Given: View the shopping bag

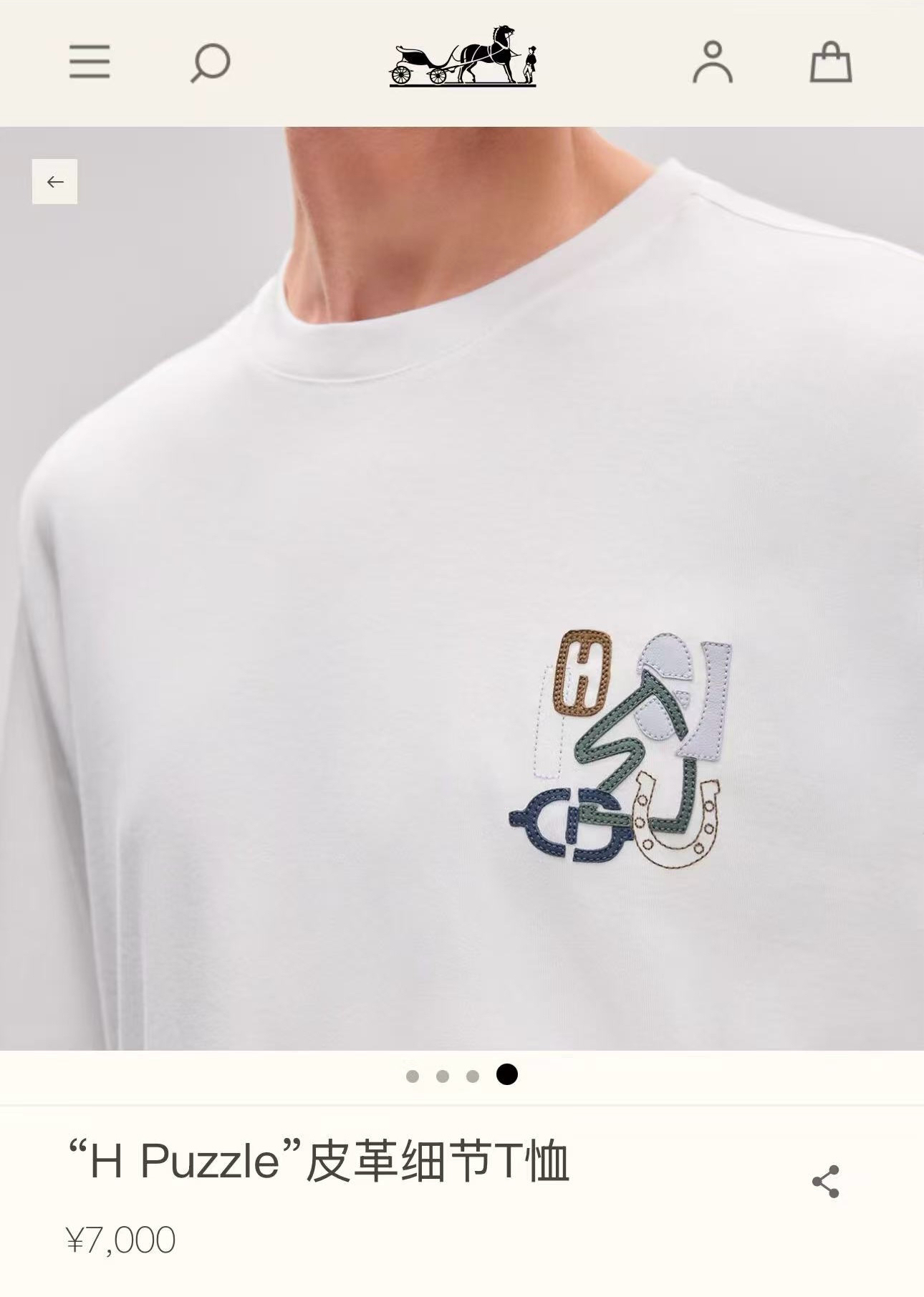Looking at the screenshot, I should pos(831,62).
